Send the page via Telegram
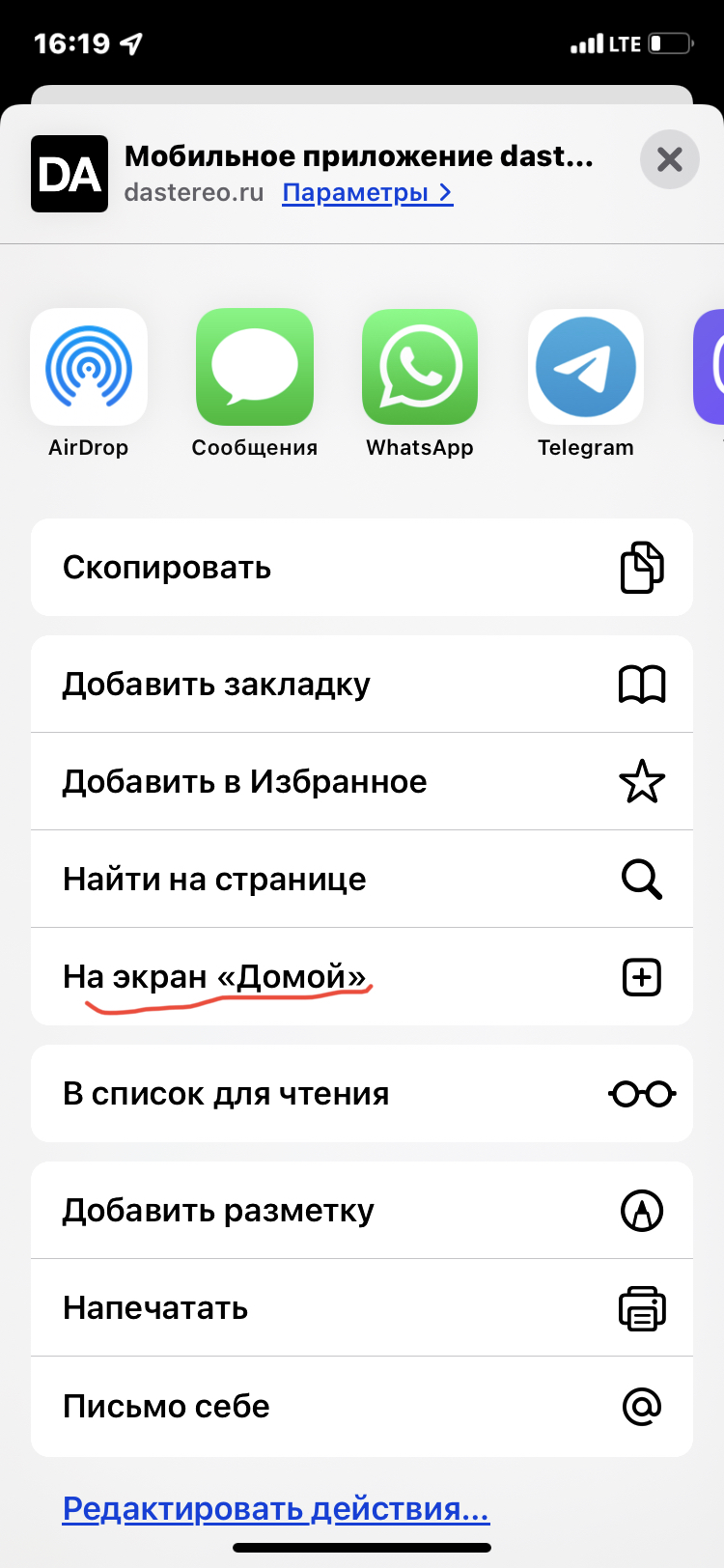 (x=586, y=383)
